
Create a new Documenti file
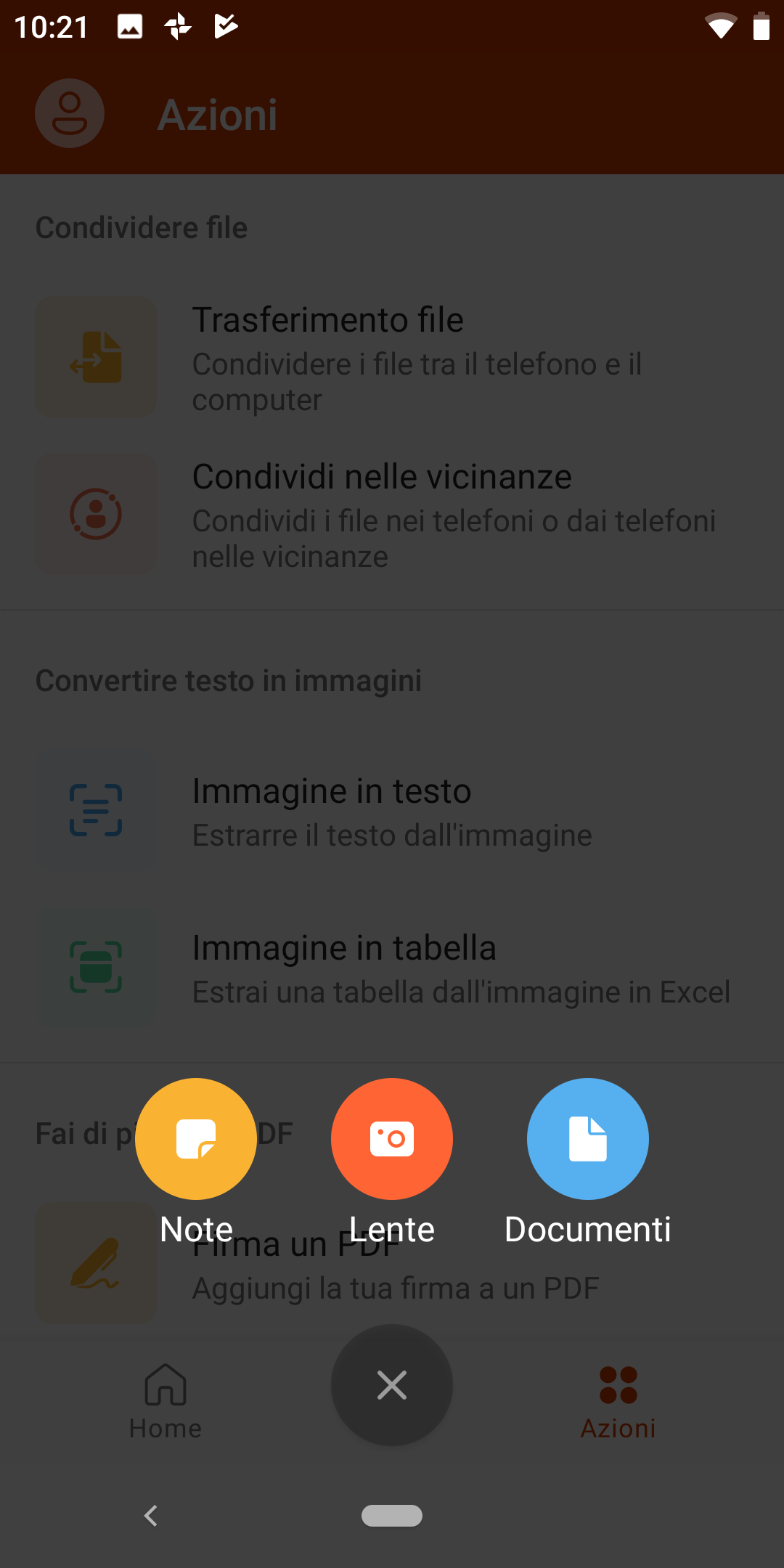587,1138
